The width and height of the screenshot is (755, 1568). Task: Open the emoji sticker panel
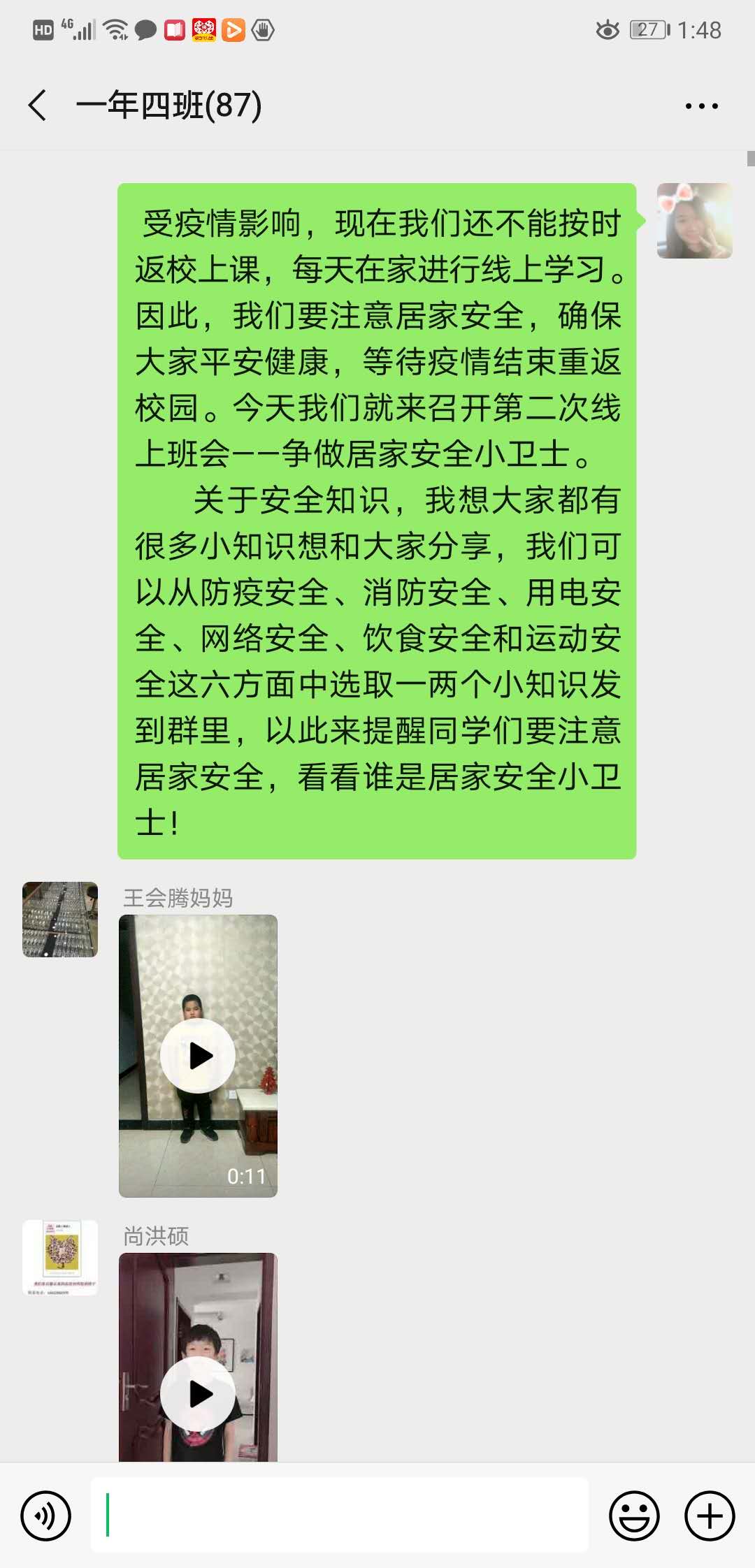634,1516
